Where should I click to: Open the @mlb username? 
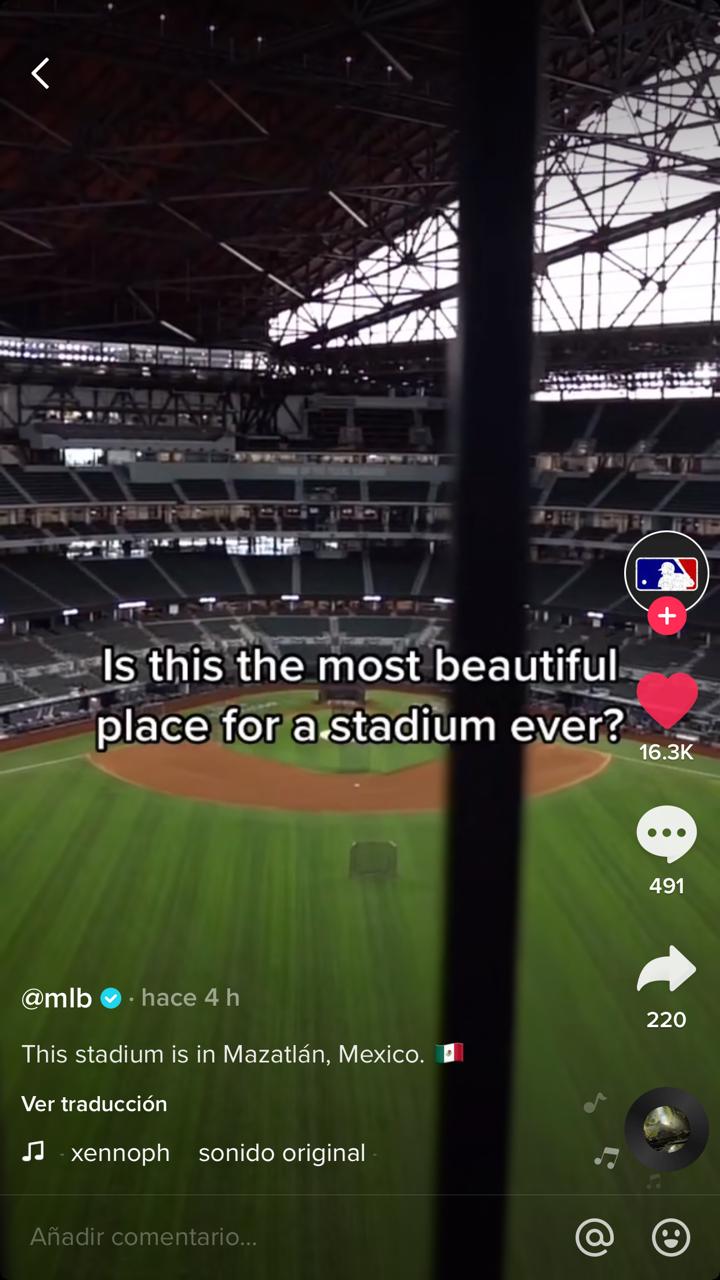point(57,998)
